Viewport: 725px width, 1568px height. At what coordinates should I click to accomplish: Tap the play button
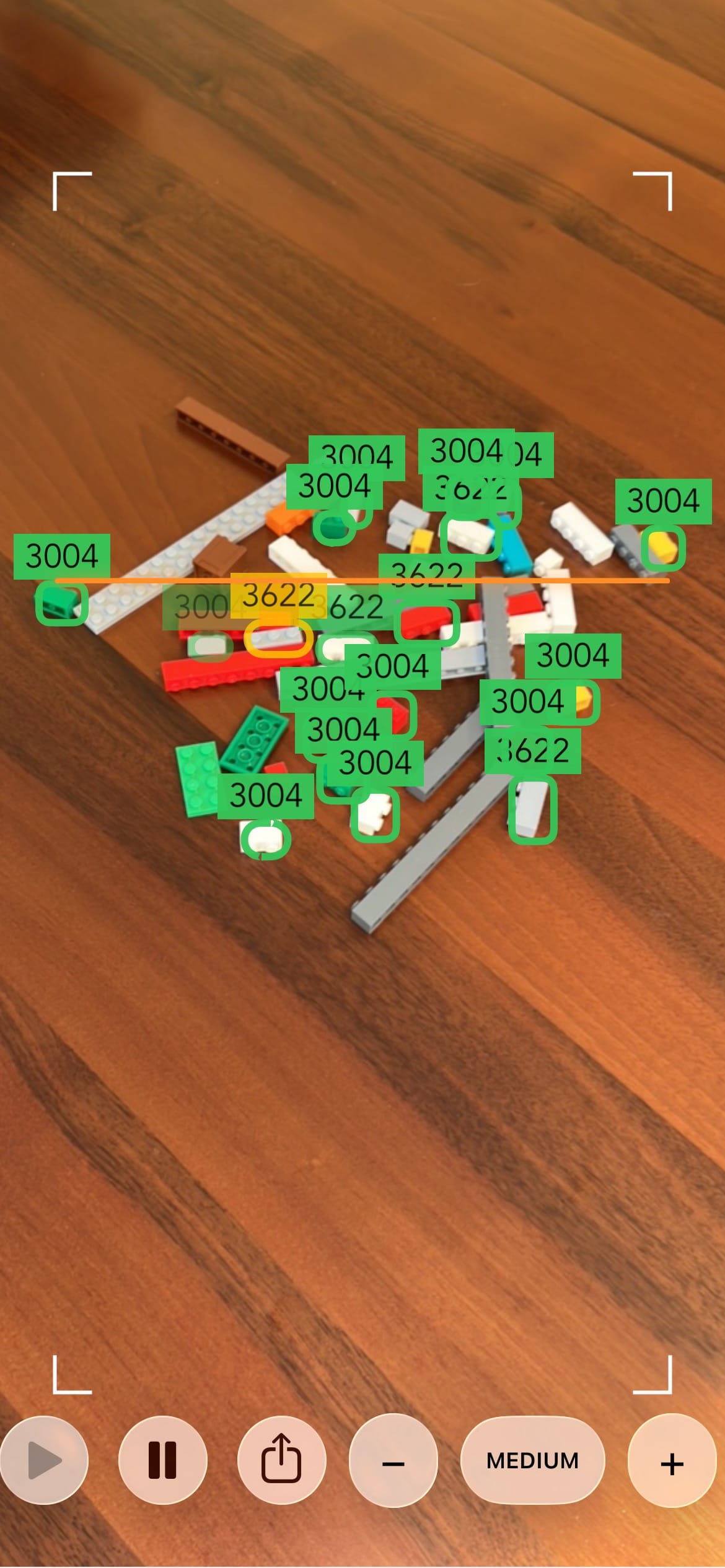point(44,1460)
